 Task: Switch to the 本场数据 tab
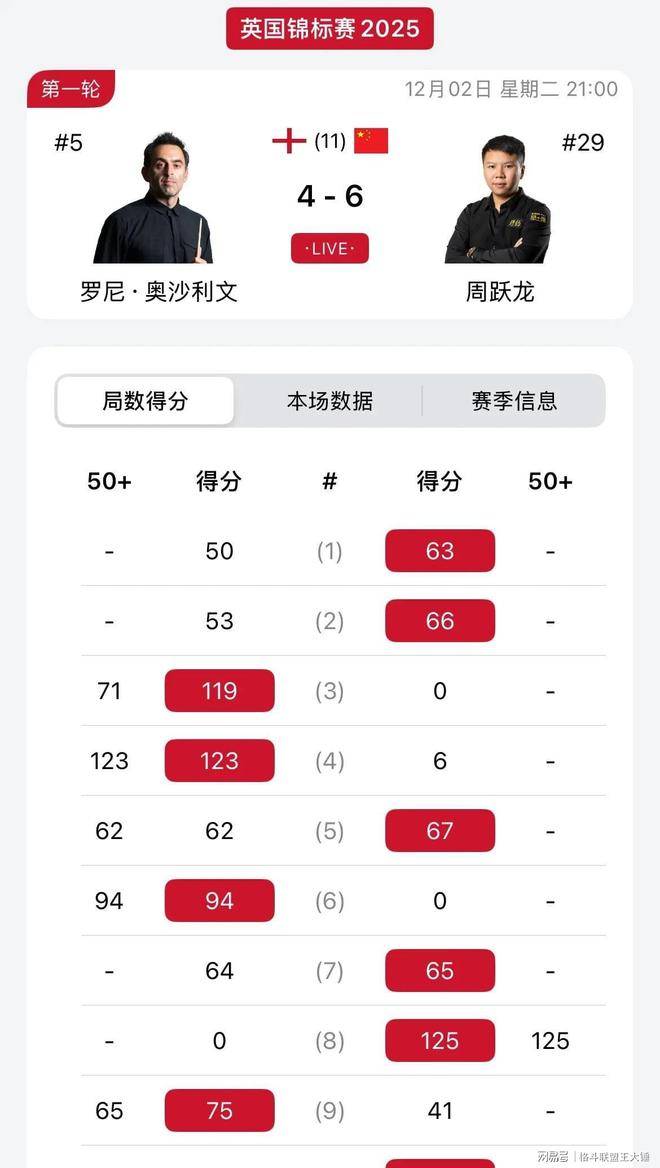point(329,401)
